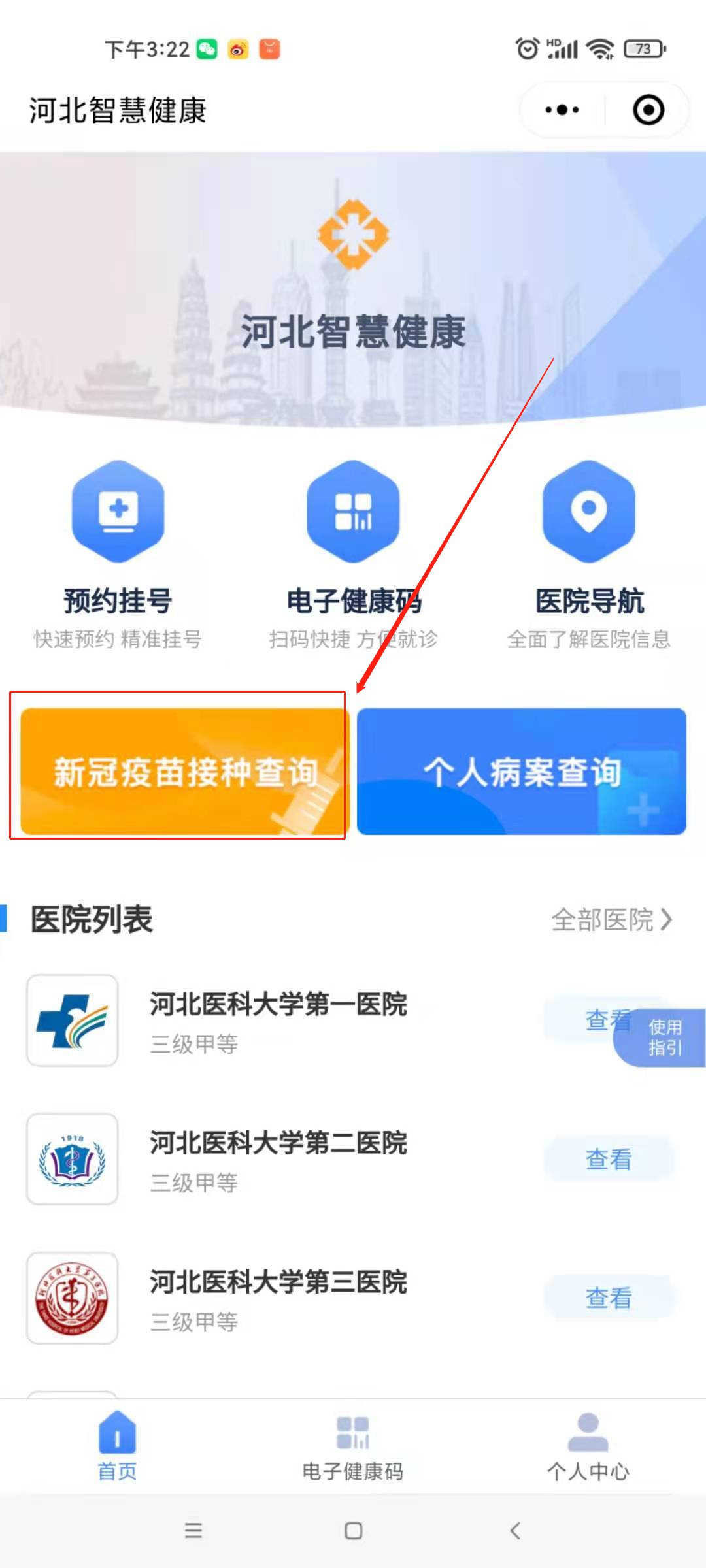Open the mini program more options menu

[562, 110]
